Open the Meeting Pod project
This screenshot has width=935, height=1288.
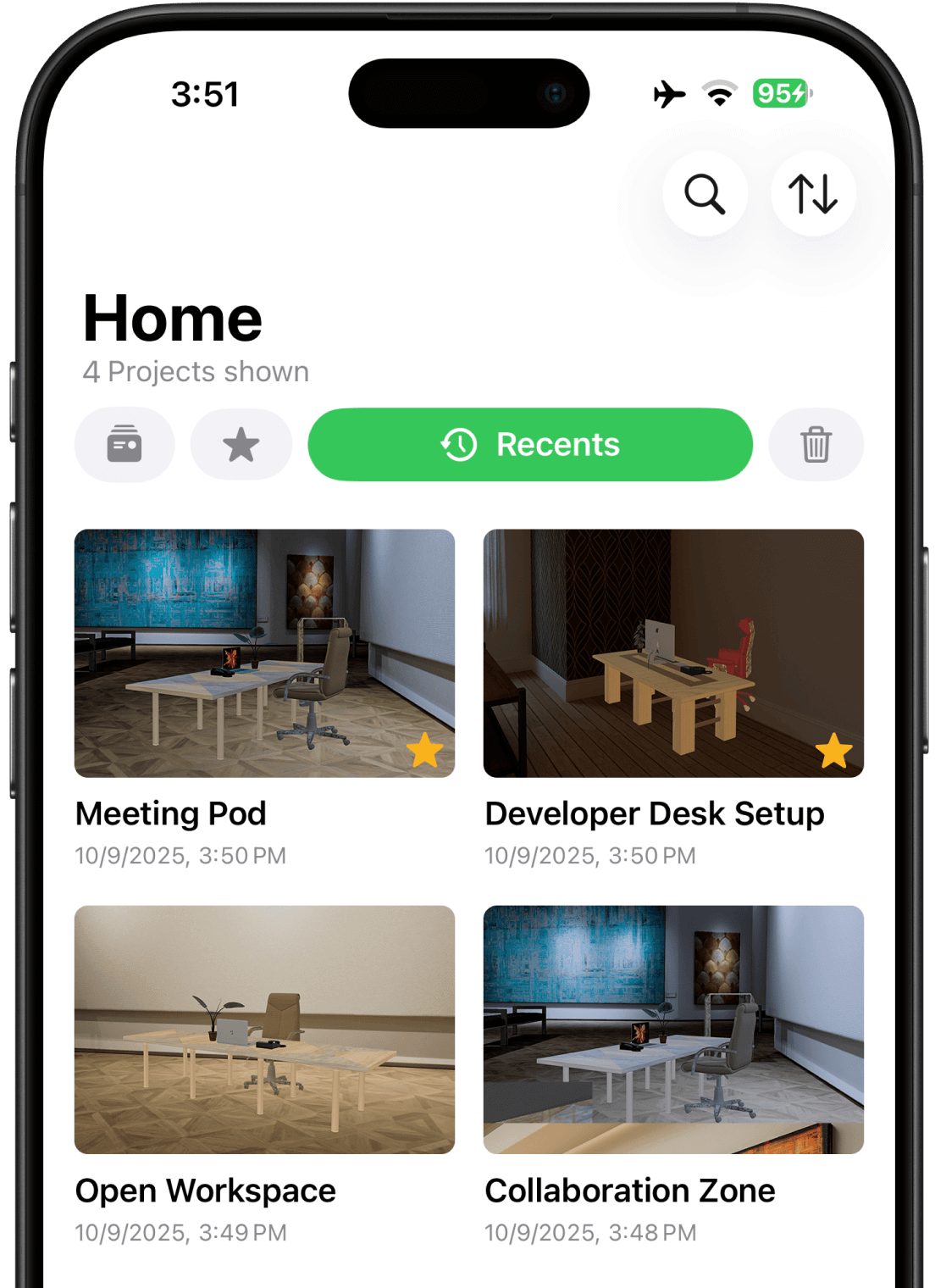click(264, 653)
